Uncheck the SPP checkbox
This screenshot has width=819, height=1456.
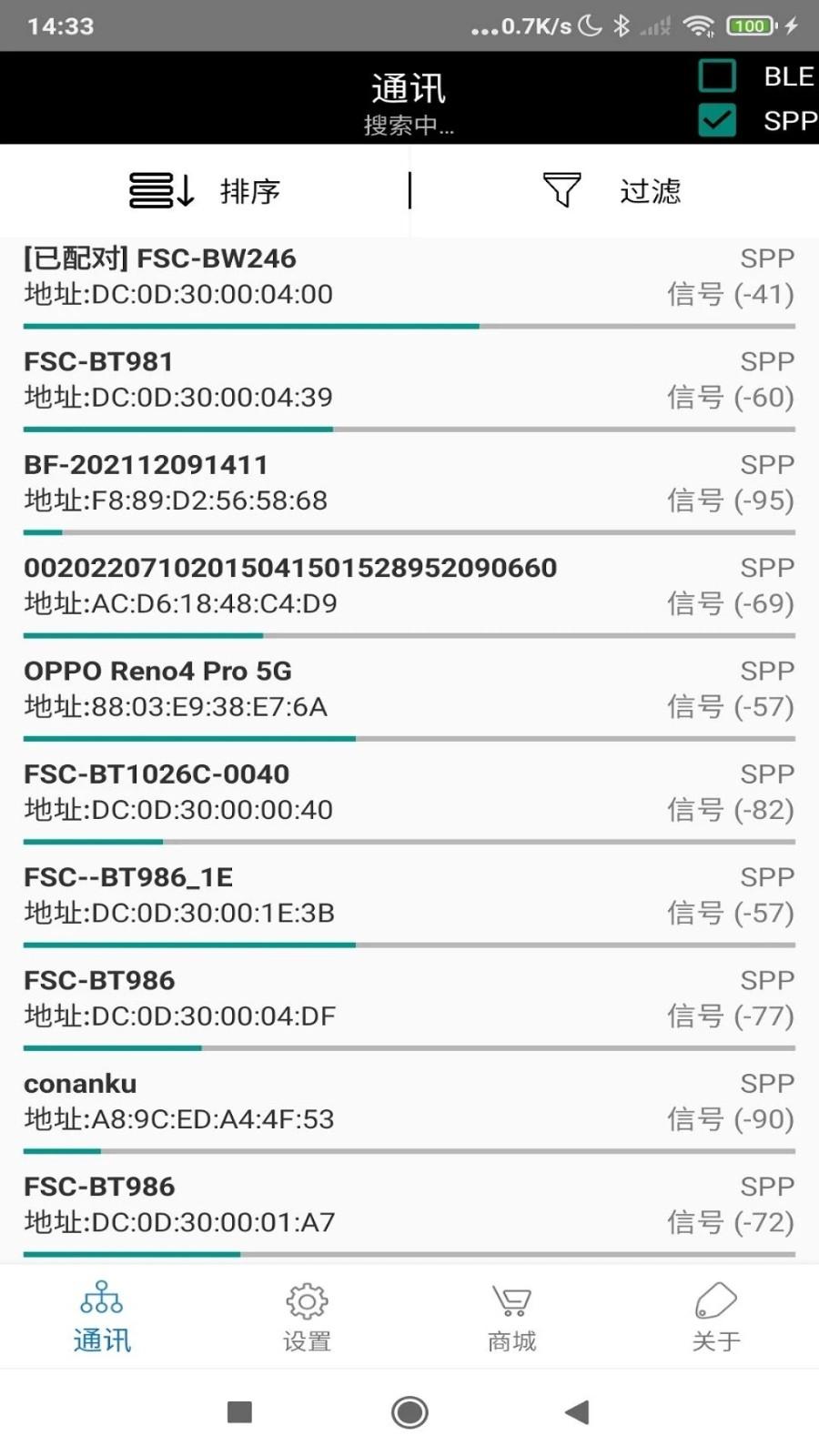tap(717, 120)
